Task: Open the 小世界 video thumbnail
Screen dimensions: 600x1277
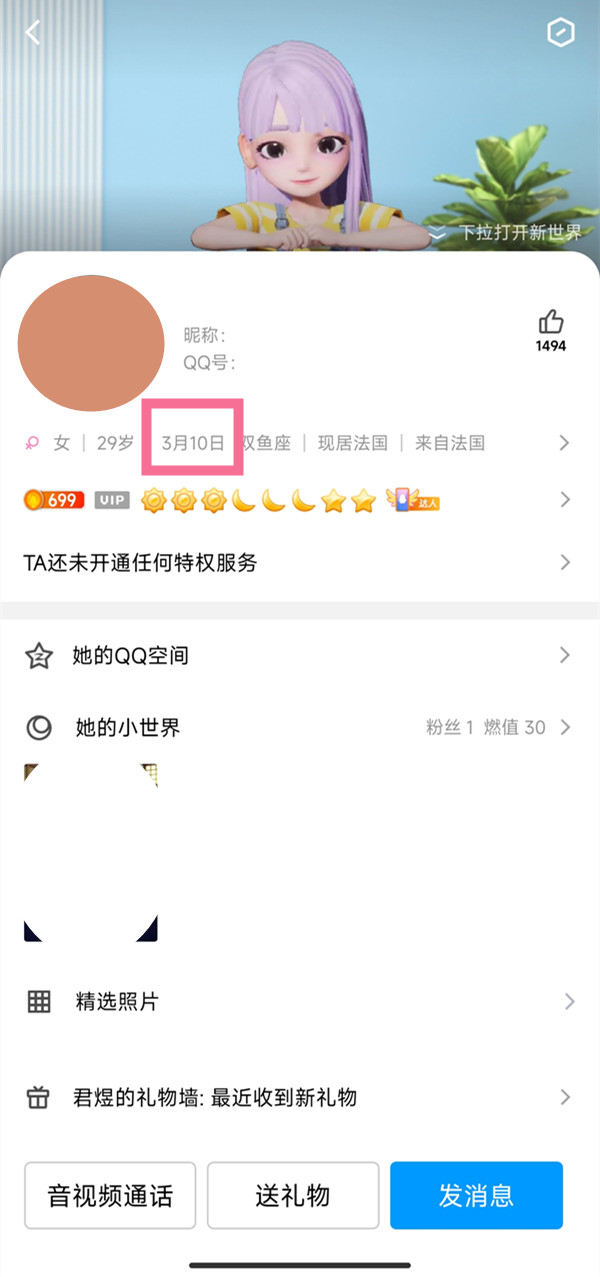Action: click(x=91, y=852)
